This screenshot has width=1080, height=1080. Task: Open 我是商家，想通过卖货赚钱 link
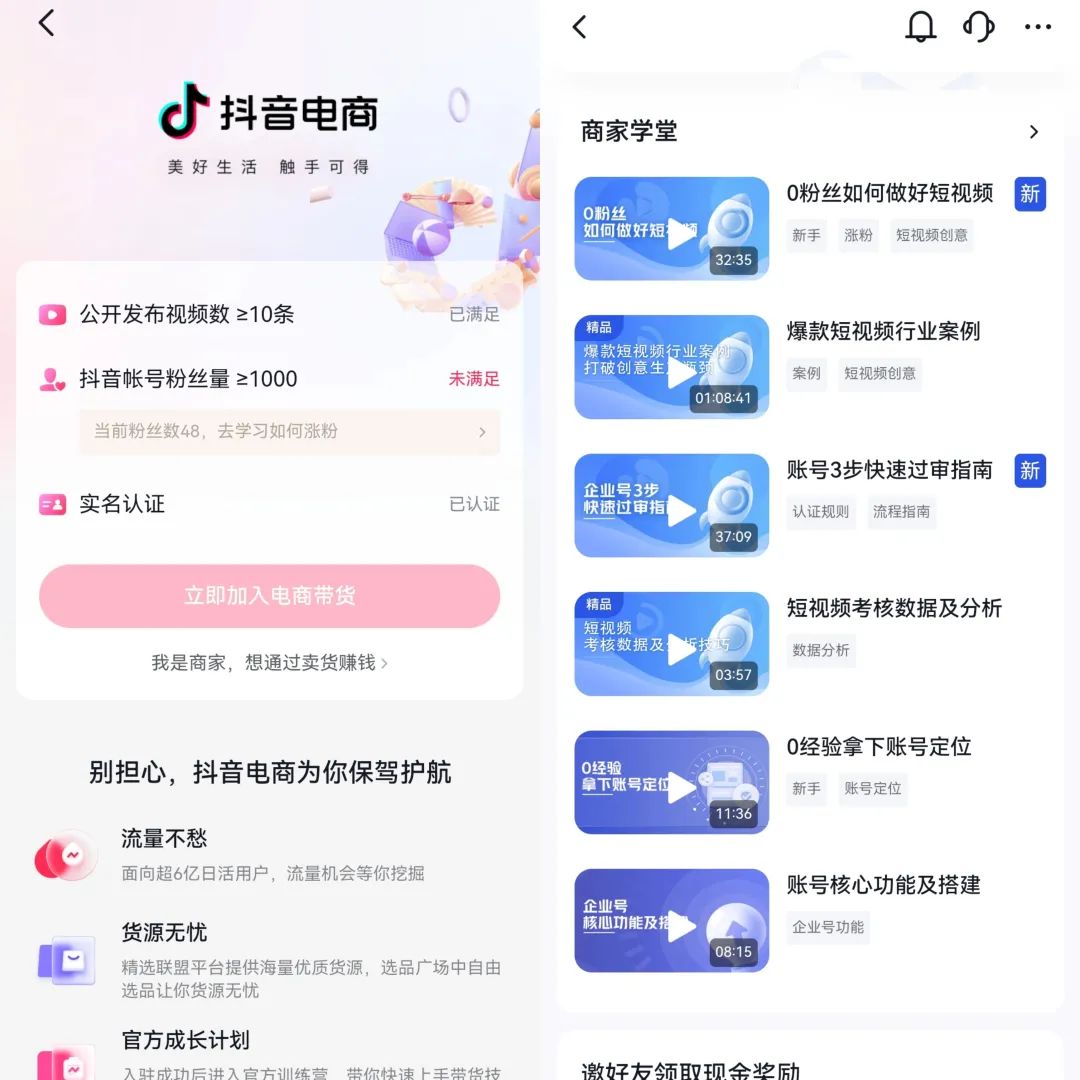269,663
